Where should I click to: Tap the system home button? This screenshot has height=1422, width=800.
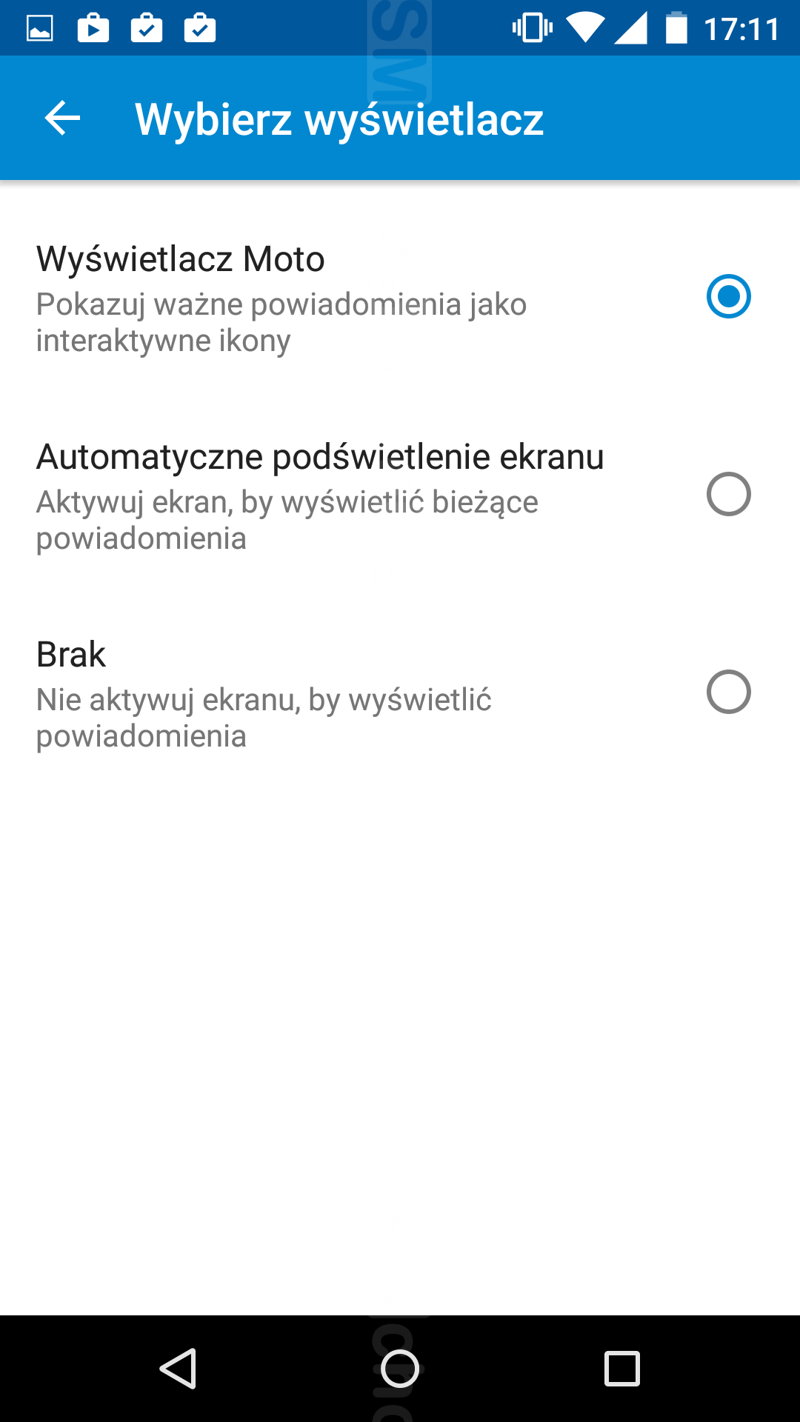pyautogui.click(x=400, y=1368)
